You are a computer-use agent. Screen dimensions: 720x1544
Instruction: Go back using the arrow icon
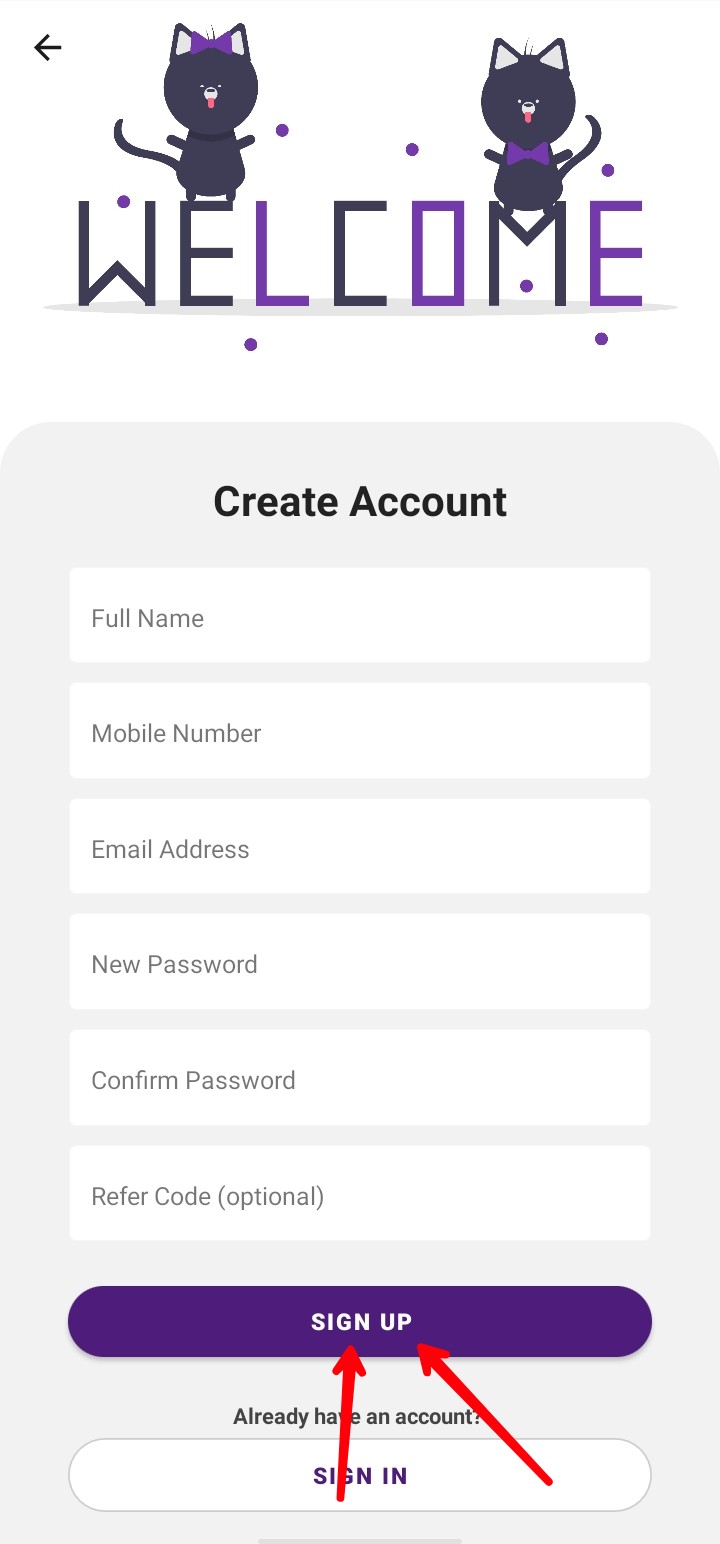(47, 47)
